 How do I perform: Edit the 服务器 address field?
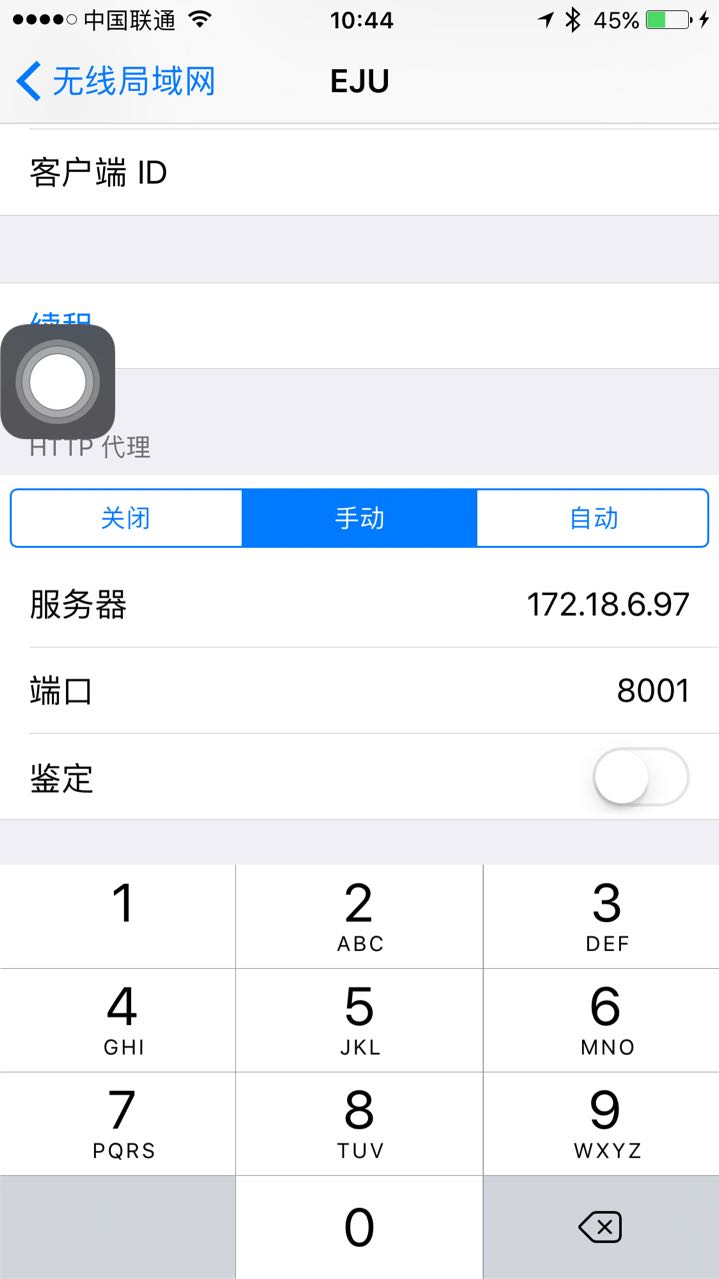tap(359, 604)
